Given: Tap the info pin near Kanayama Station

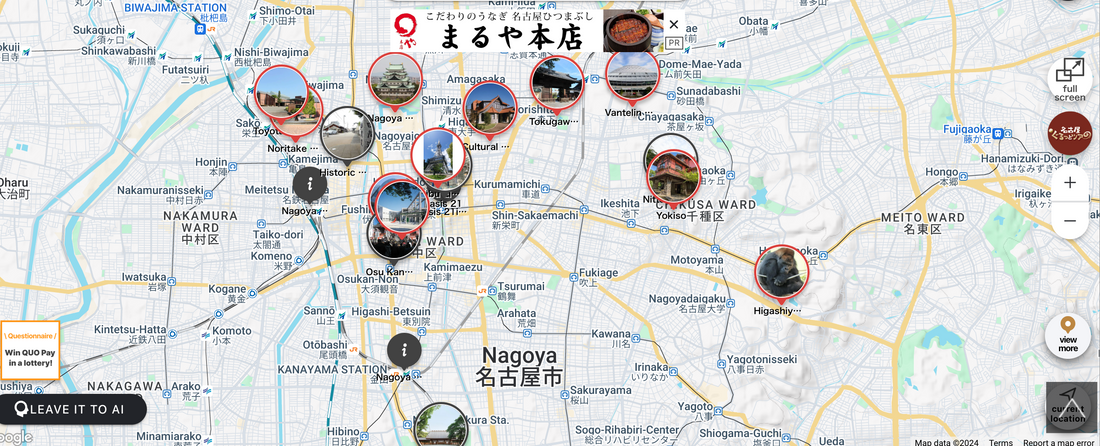Looking at the screenshot, I should [x=404, y=349].
